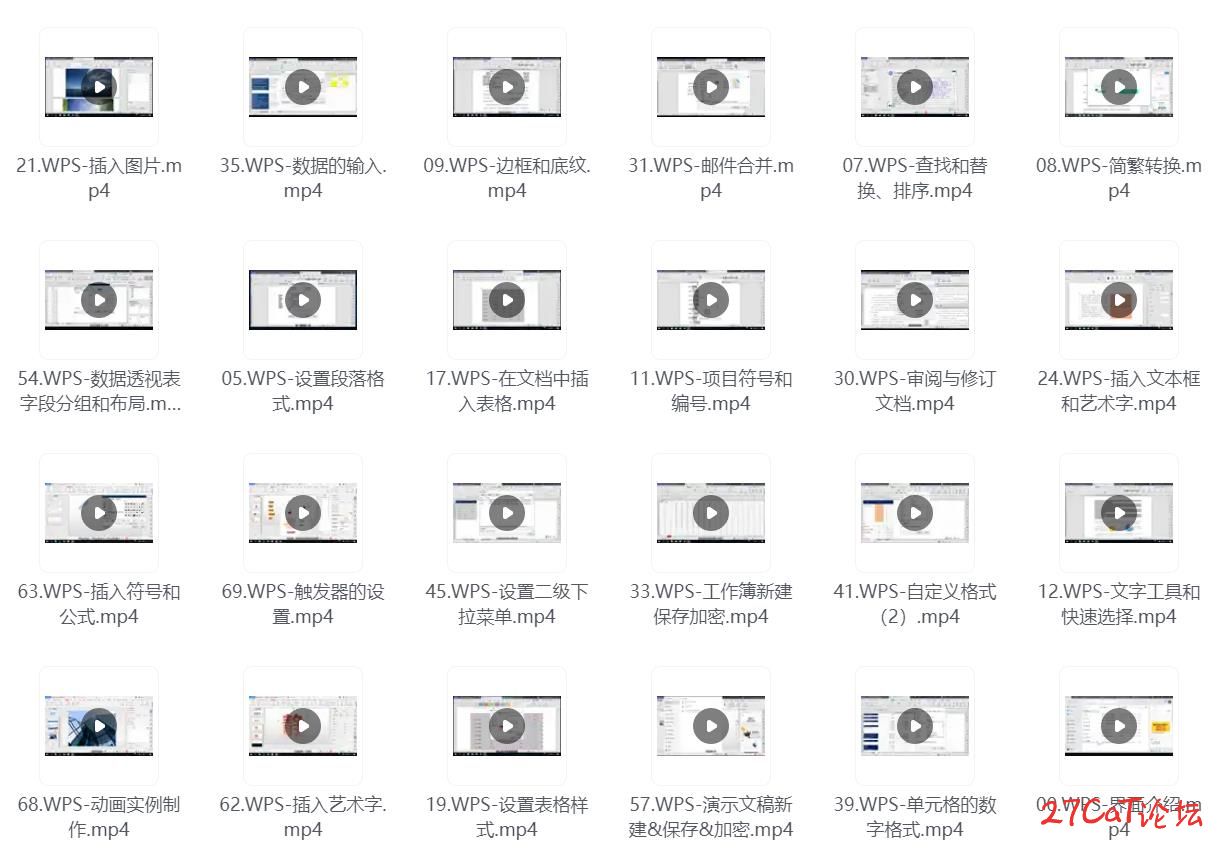Open 24.WPS-插入文本框和艺术字.mp4
This screenshot has width=1218, height=854.
[1119, 300]
